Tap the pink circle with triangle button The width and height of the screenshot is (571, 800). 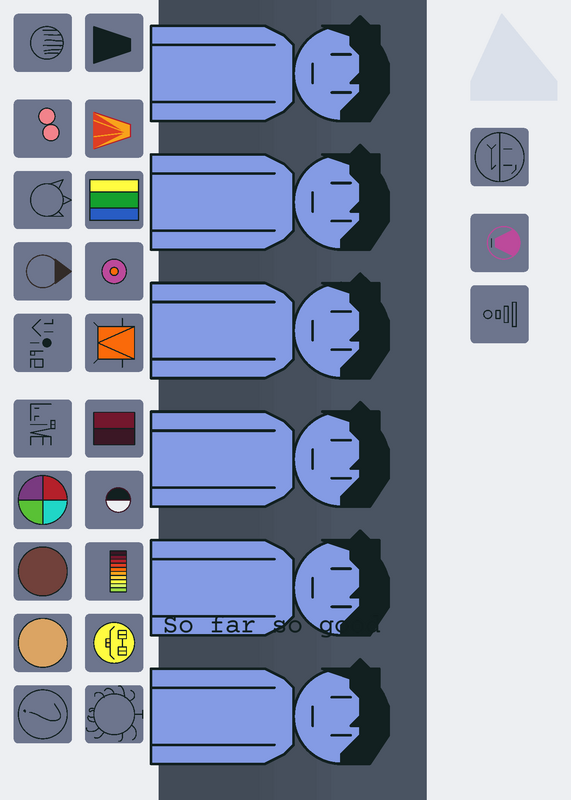500,243
